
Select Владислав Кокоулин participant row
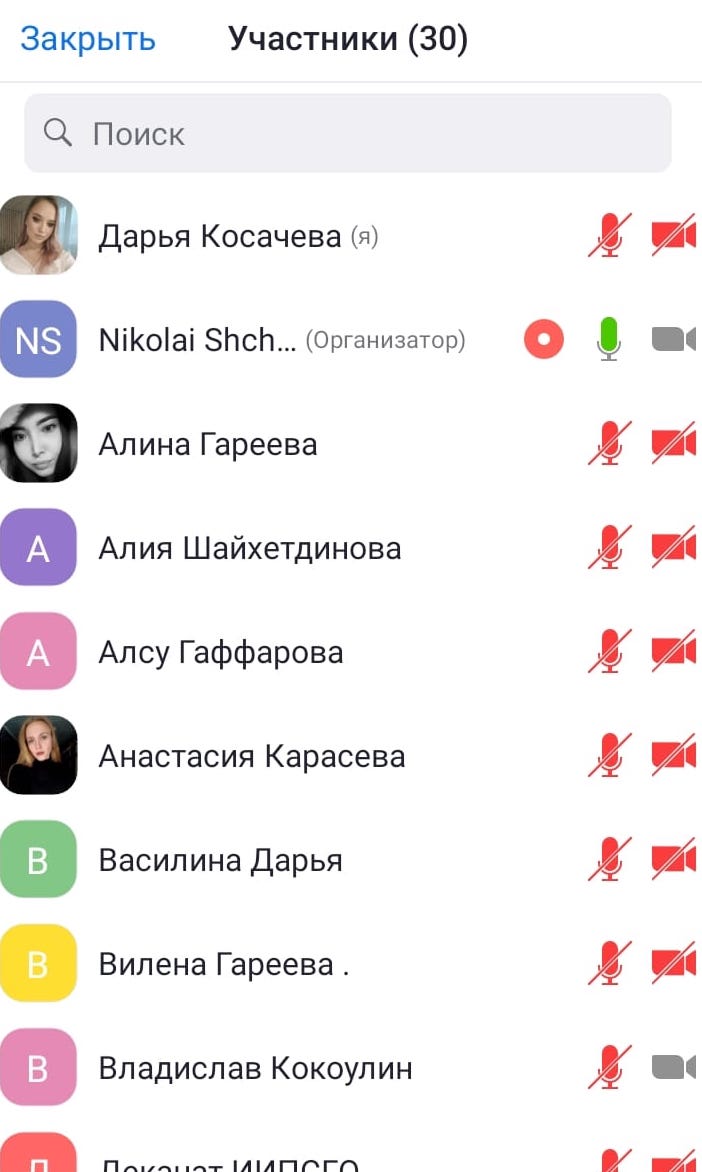coord(256,1068)
